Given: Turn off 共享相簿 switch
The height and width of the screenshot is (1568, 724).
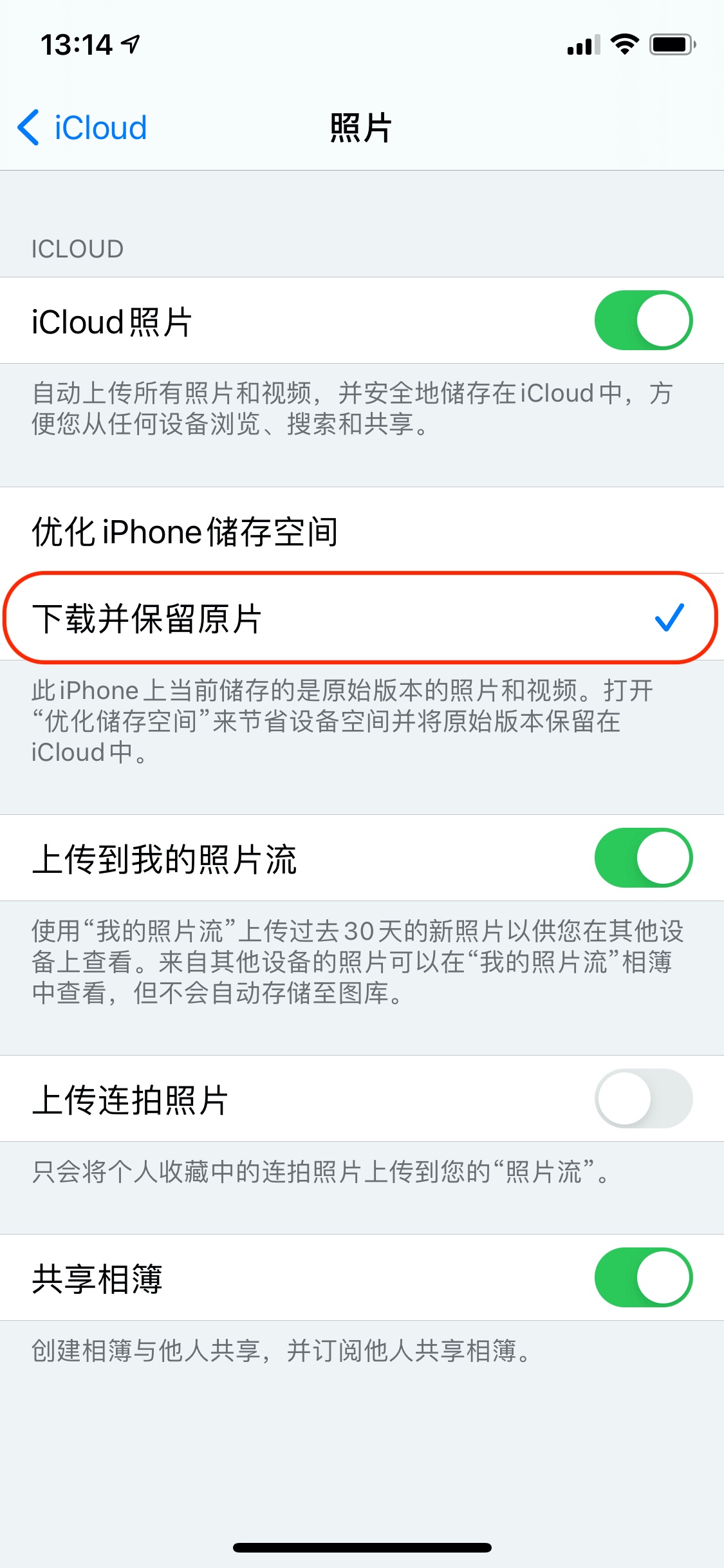Looking at the screenshot, I should coord(643,1278).
